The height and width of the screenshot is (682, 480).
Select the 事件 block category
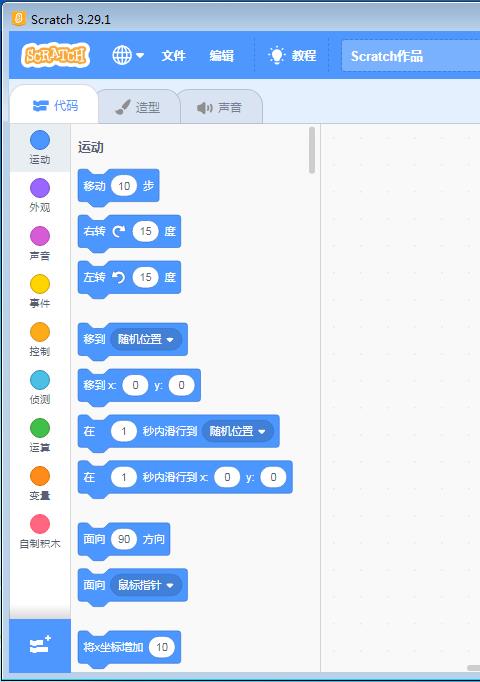point(40,291)
